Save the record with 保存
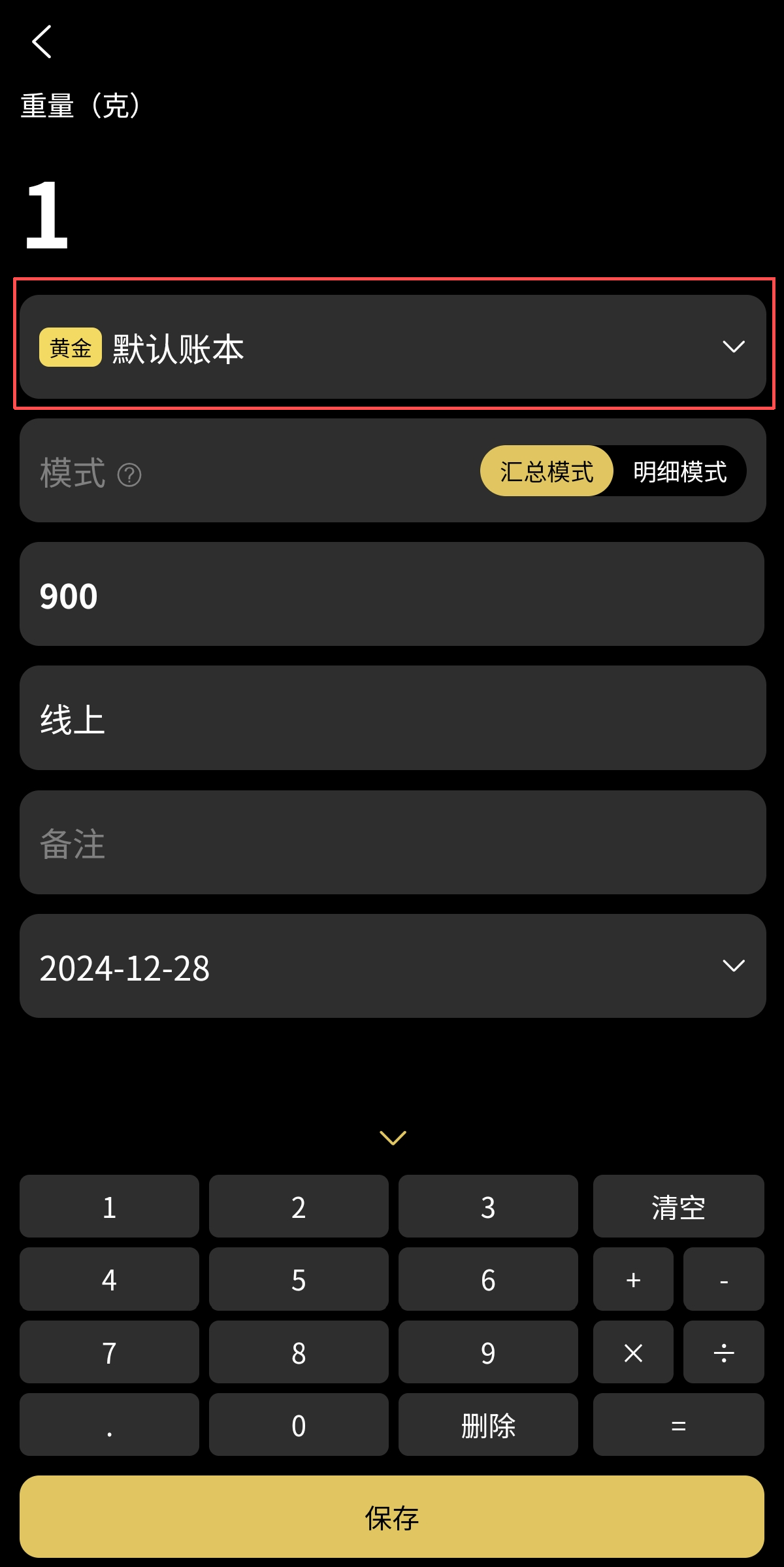Screen dimensions: 784x1567 point(392,1517)
